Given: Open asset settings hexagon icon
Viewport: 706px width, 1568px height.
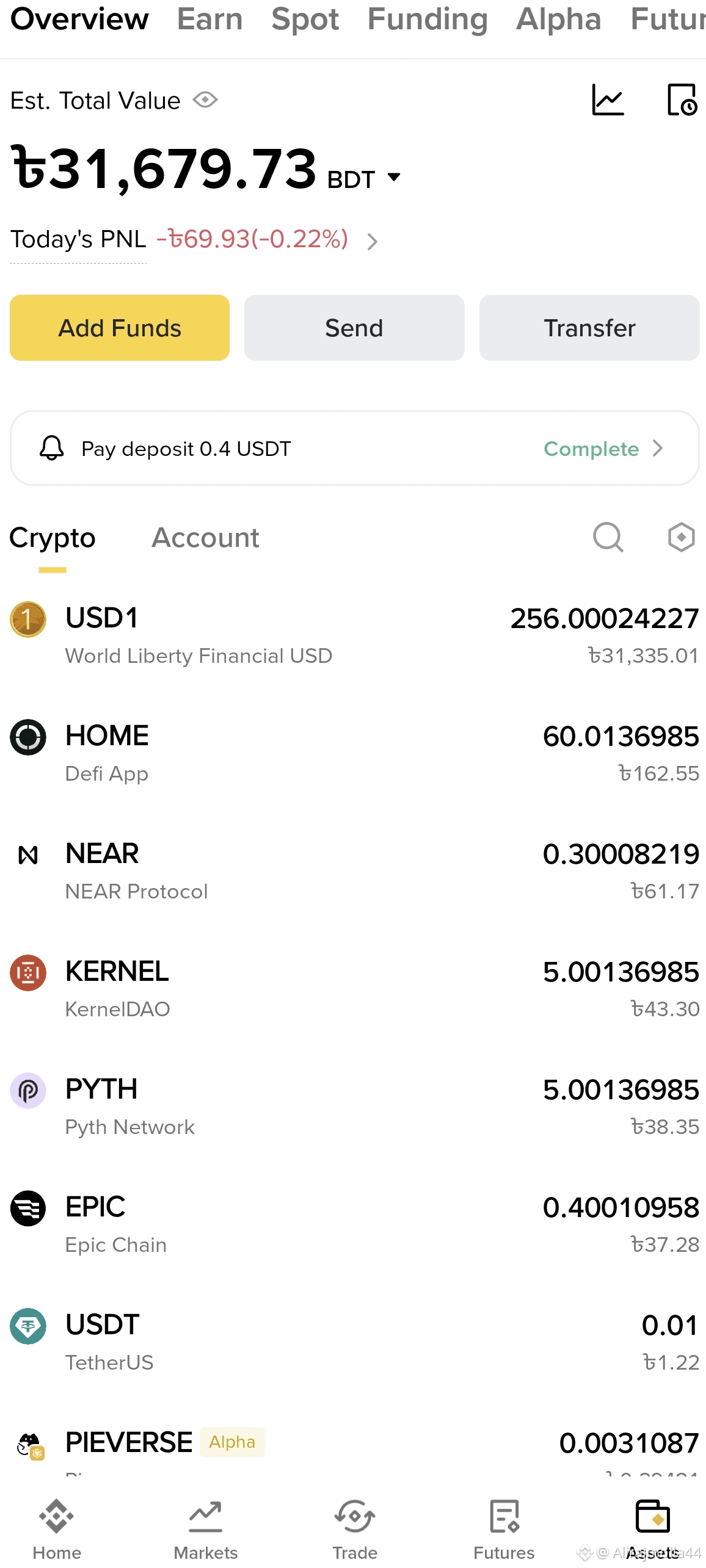Looking at the screenshot, I should (x=681, y=538).
